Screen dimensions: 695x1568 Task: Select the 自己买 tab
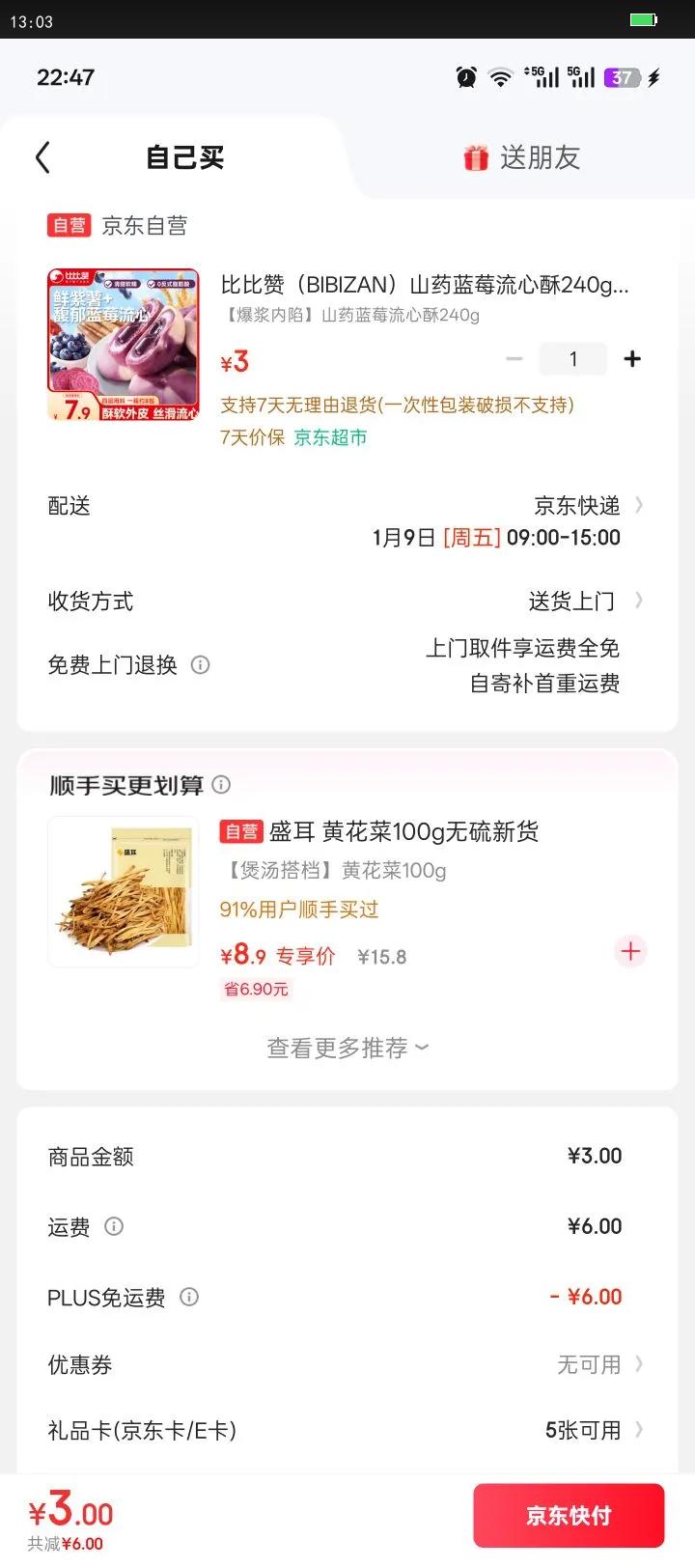pos(184,157)
